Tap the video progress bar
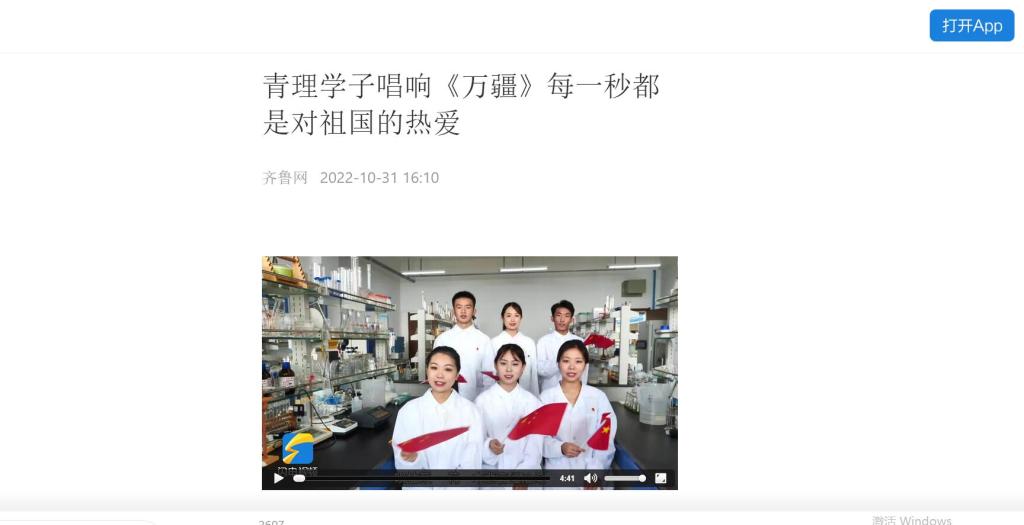 click(x=422, y=478)
